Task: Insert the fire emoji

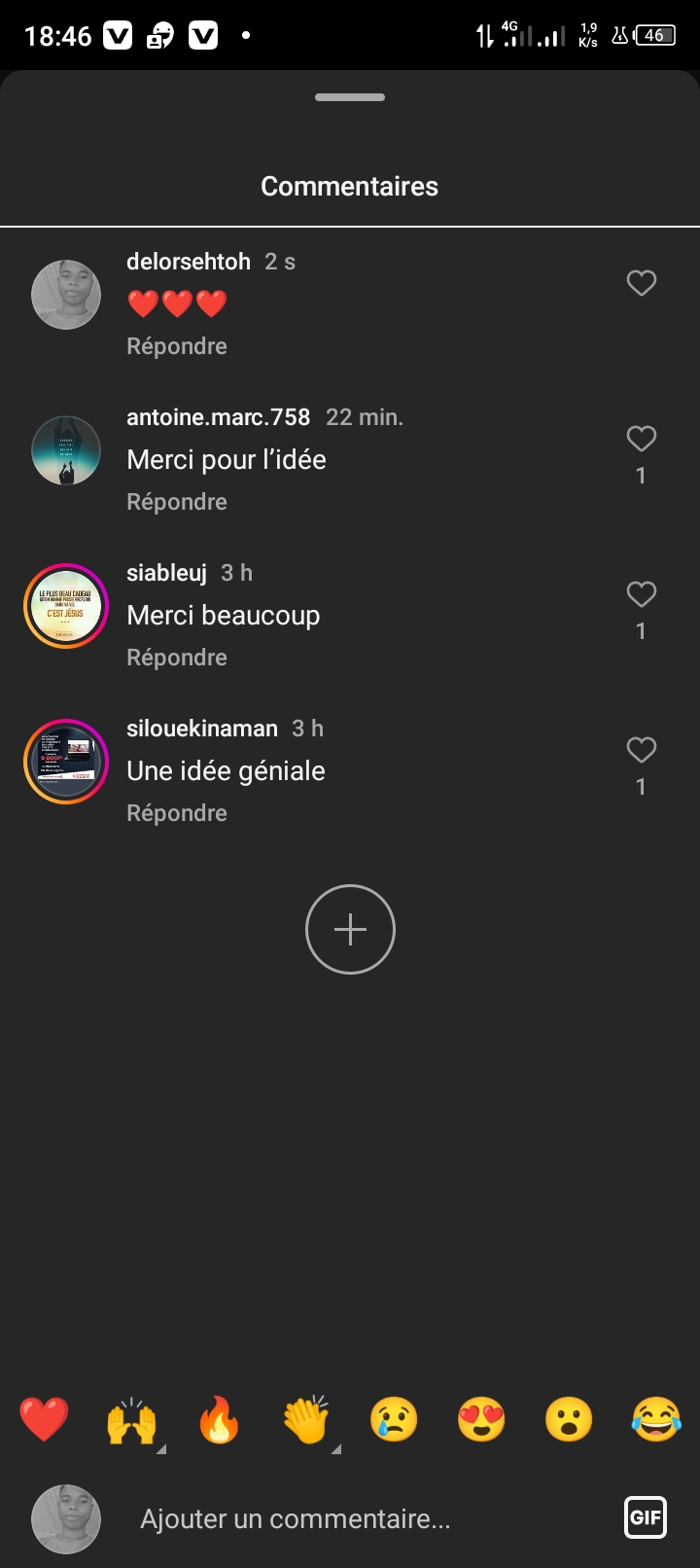Action: tap(219, 1419)
